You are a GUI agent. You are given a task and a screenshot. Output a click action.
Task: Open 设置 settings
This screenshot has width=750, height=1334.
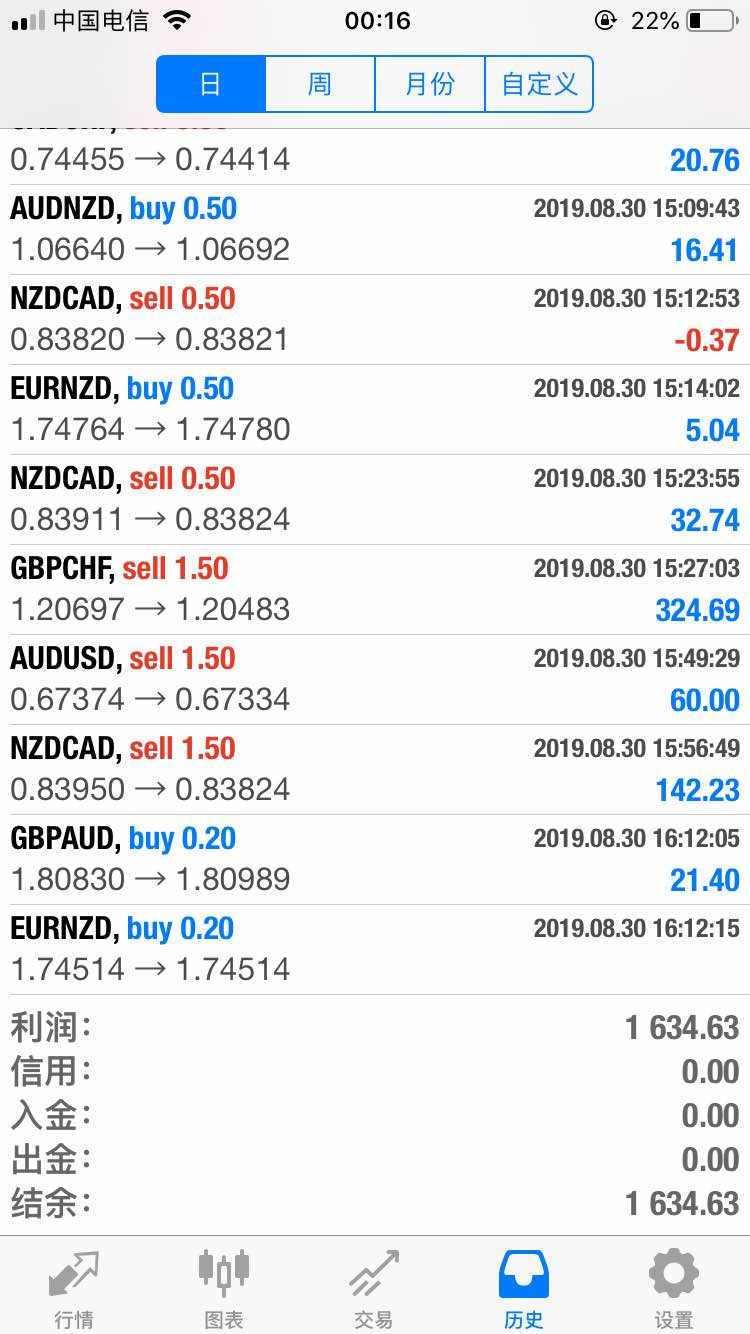pos(674,1286)
